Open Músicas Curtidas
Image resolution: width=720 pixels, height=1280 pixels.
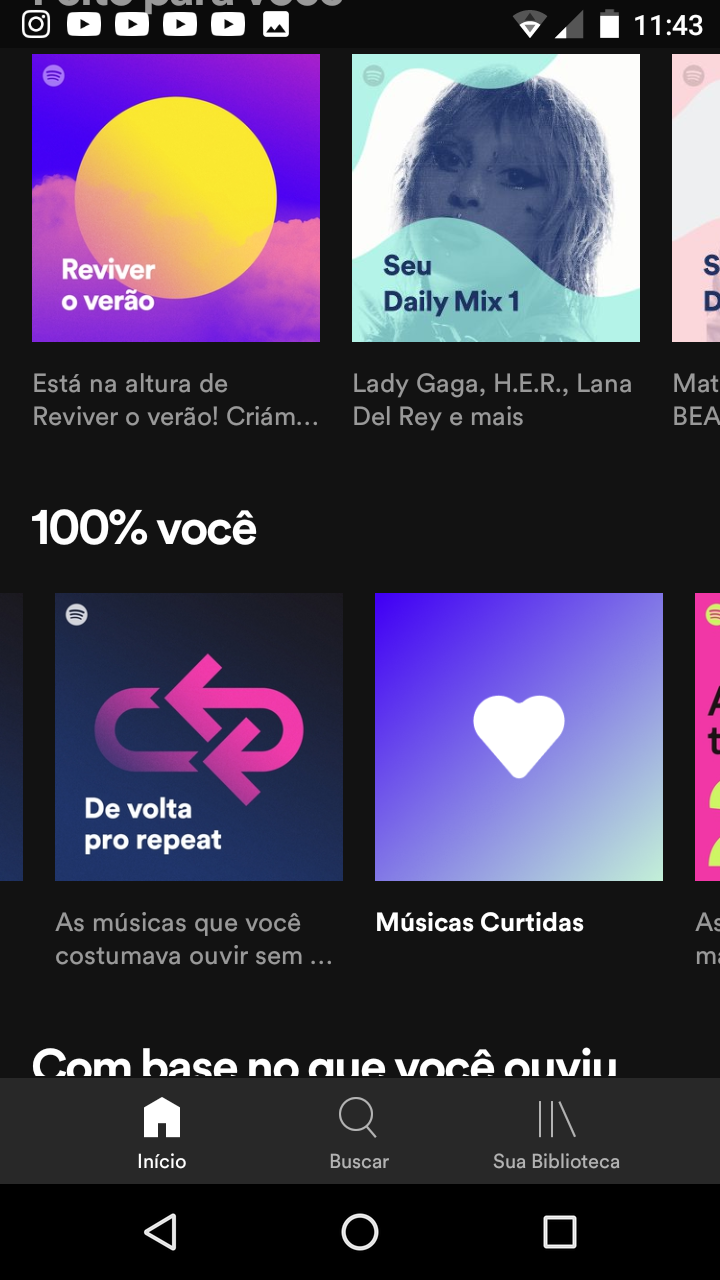click(x=518, y=737)
